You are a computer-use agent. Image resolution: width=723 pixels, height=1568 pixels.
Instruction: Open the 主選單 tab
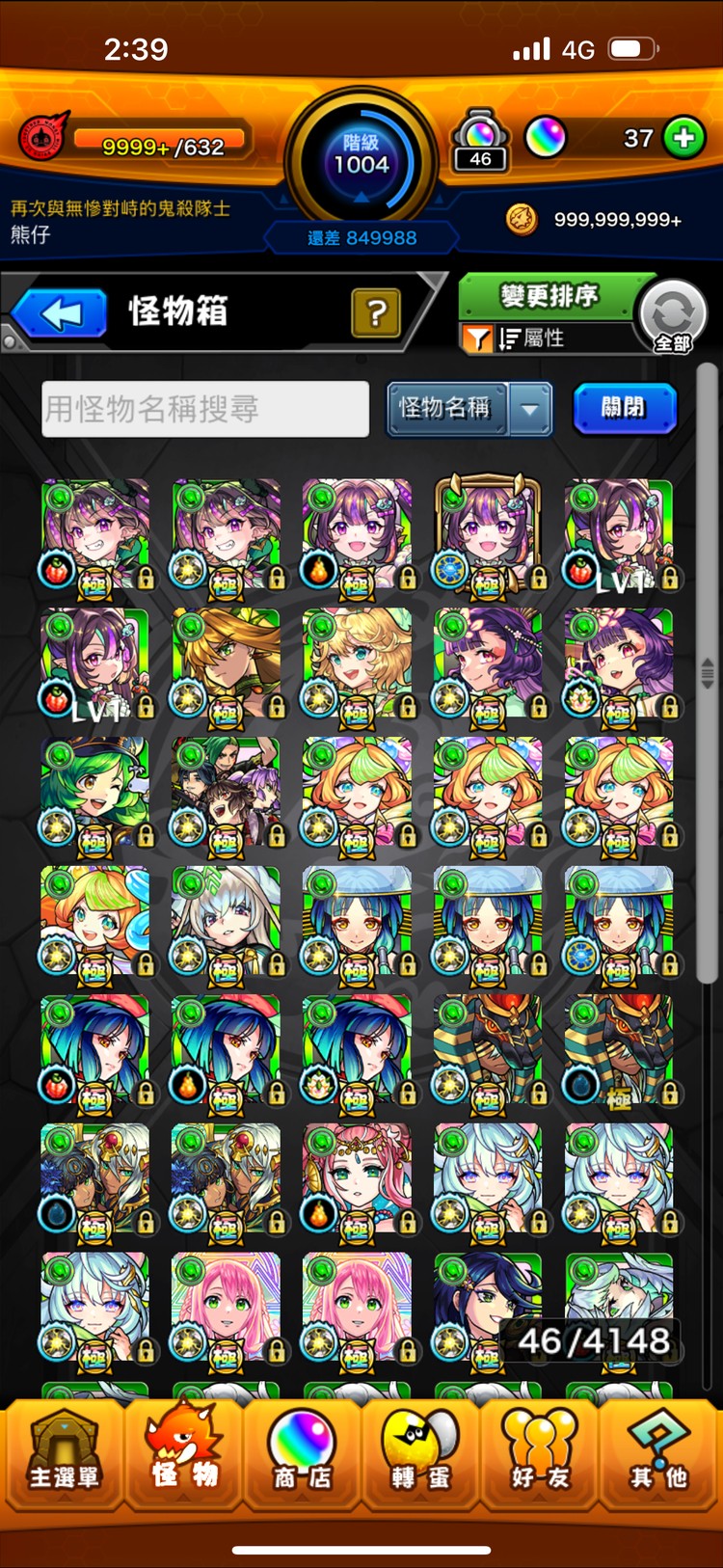(63, 1455)
